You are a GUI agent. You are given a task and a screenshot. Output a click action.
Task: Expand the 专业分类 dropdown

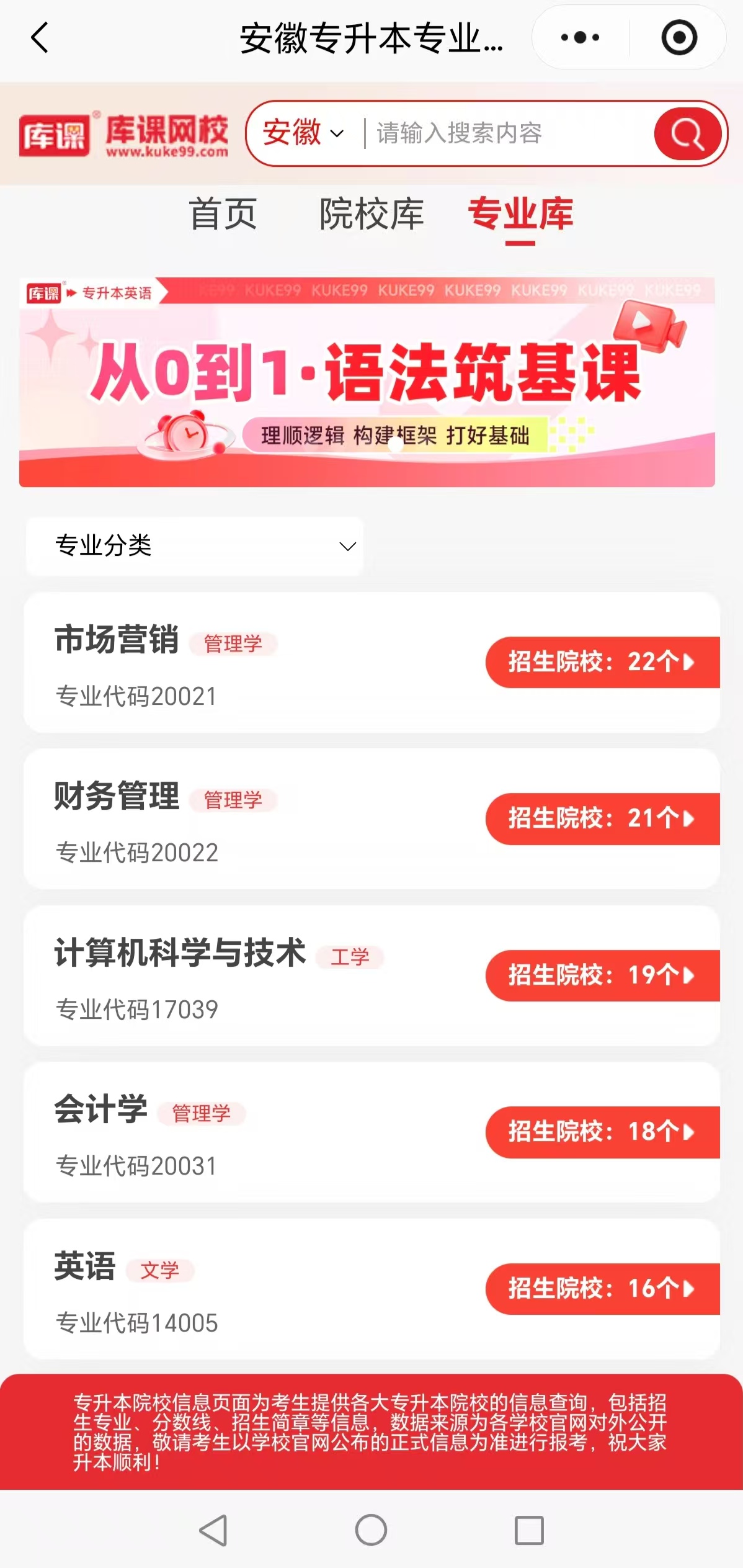pyautogui.click(x=194, y=546)
